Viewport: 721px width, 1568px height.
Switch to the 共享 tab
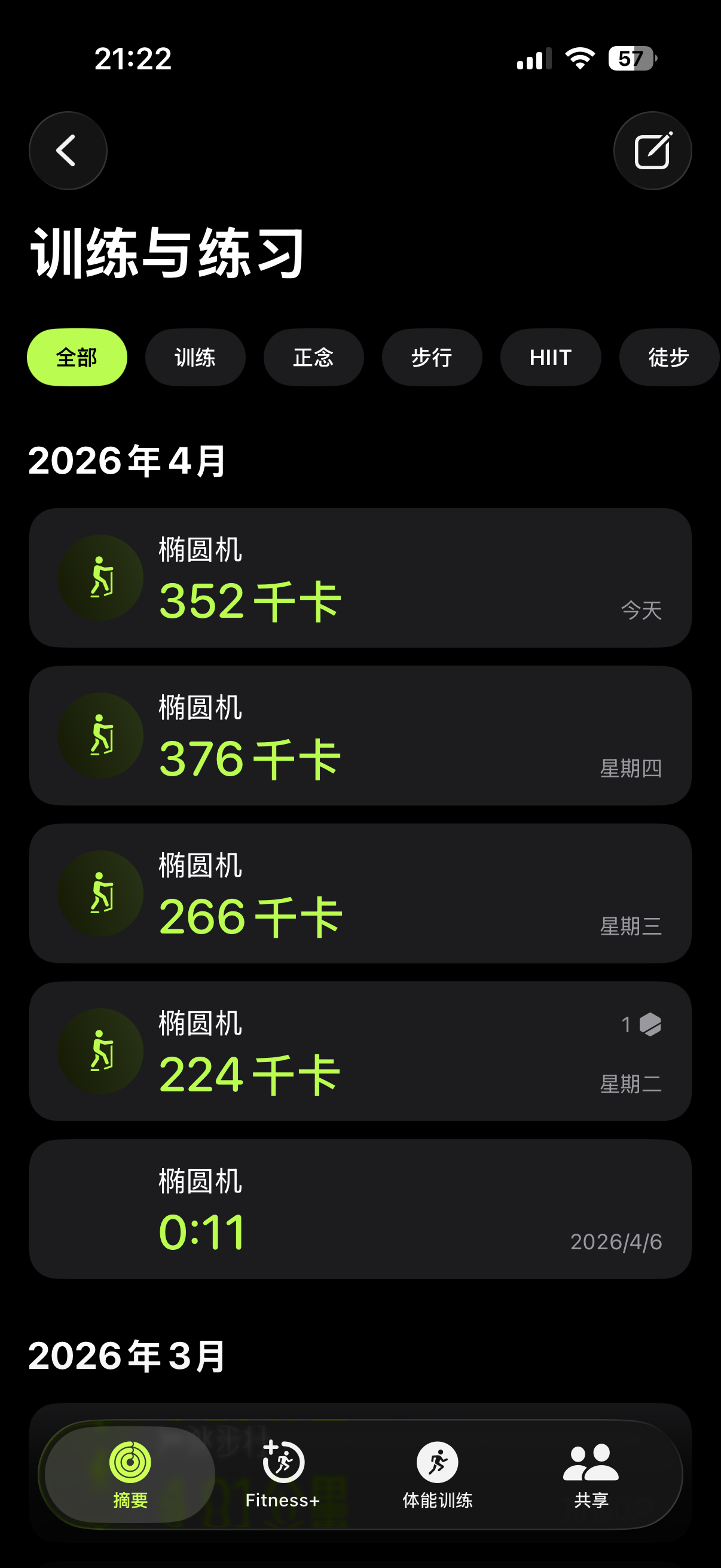(x=591, y=1475)
